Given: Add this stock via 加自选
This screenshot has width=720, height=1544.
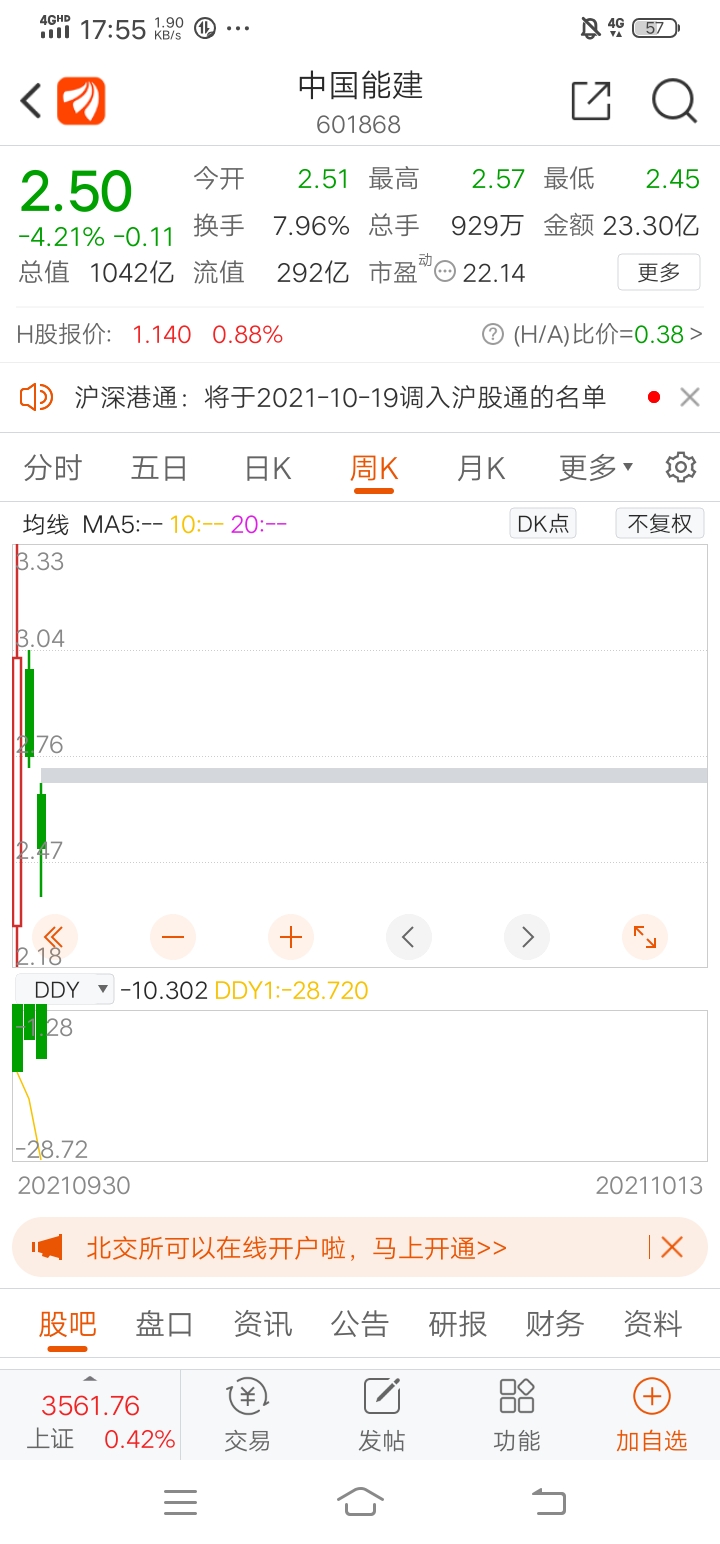Looking at the screenshot, I should tap(652, 1414).
